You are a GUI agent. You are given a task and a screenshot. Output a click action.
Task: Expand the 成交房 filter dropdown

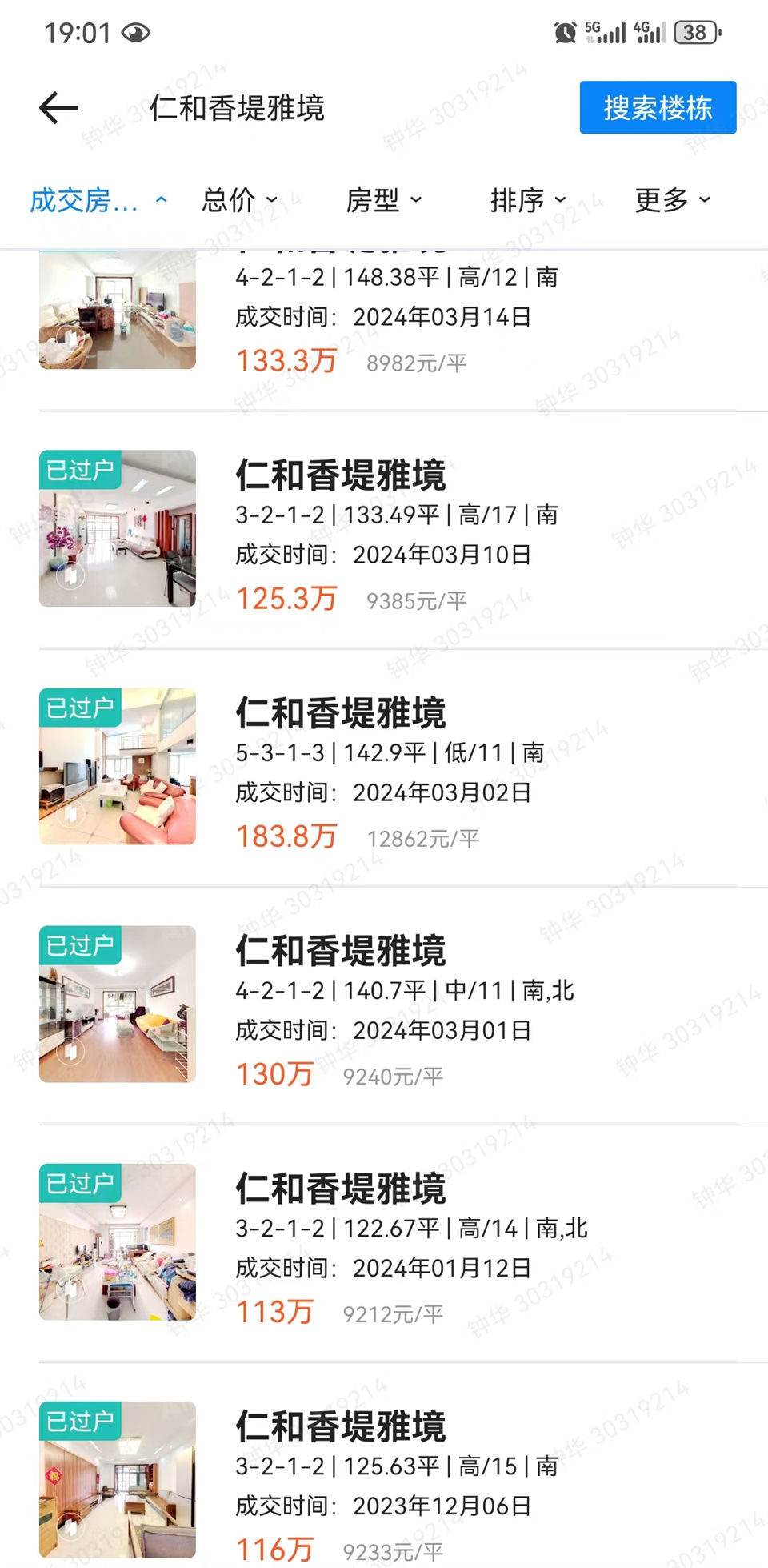pyautogui.click(x=98, y=200)
